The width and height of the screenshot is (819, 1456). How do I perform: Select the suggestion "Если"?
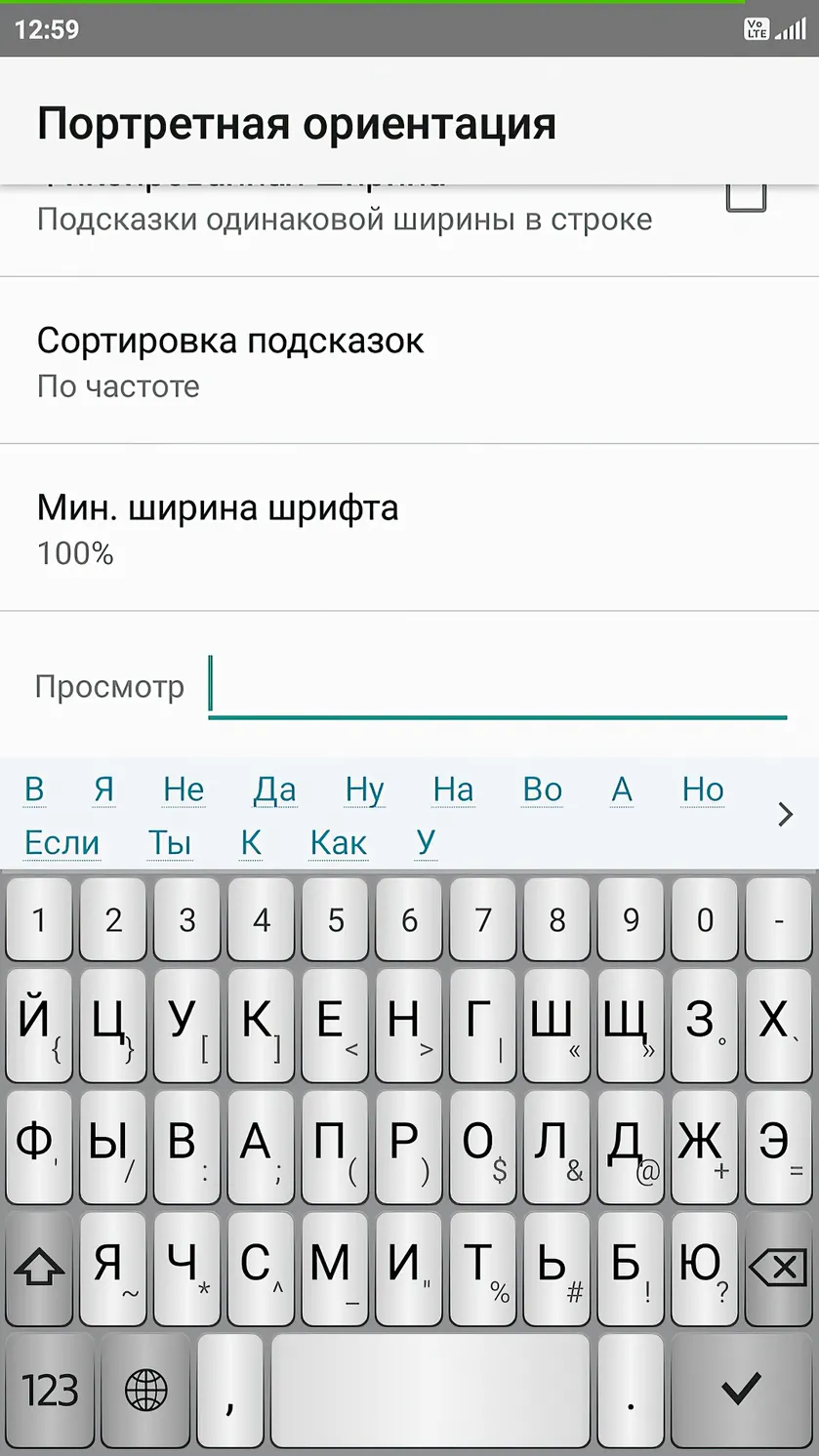click(x=61, y=842)
